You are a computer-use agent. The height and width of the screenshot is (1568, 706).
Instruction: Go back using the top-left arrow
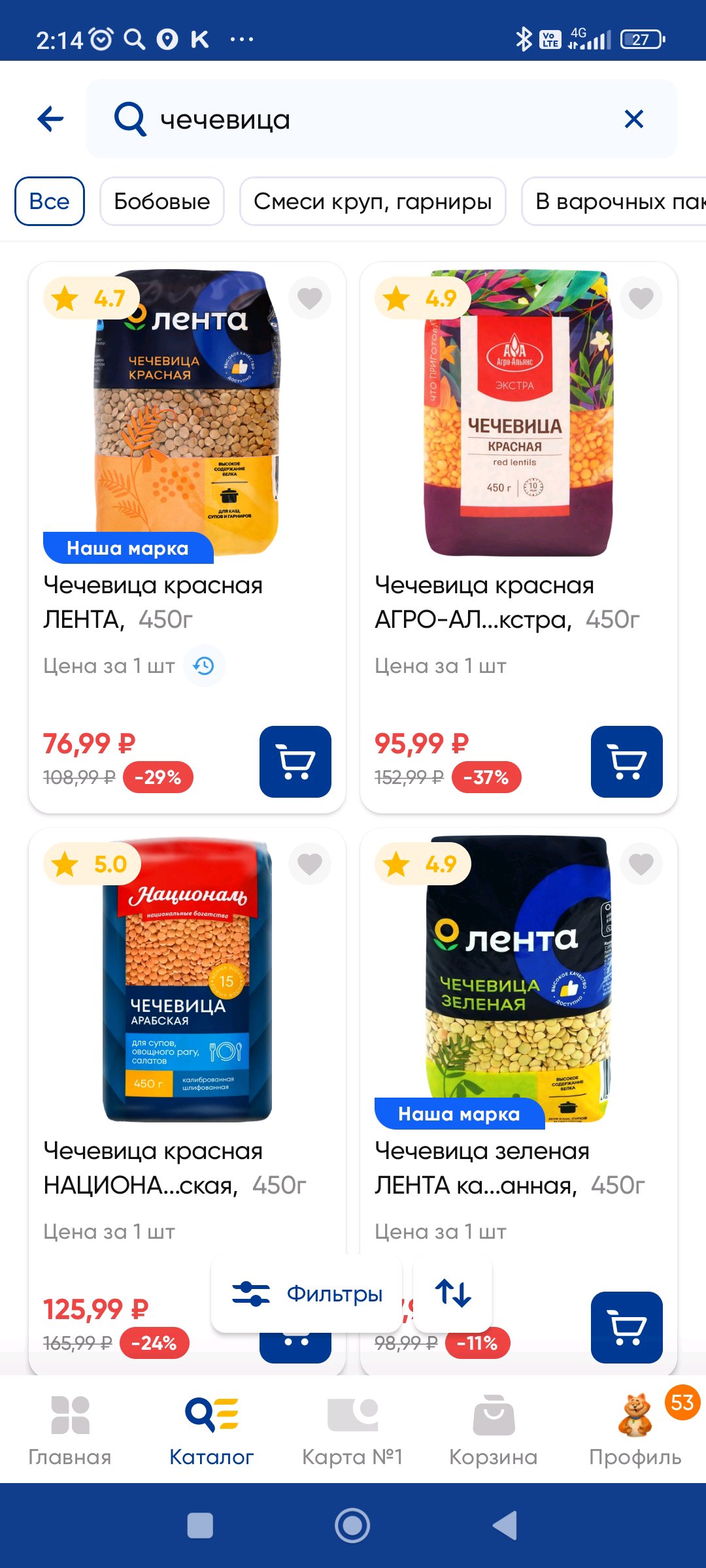point(50,119)
